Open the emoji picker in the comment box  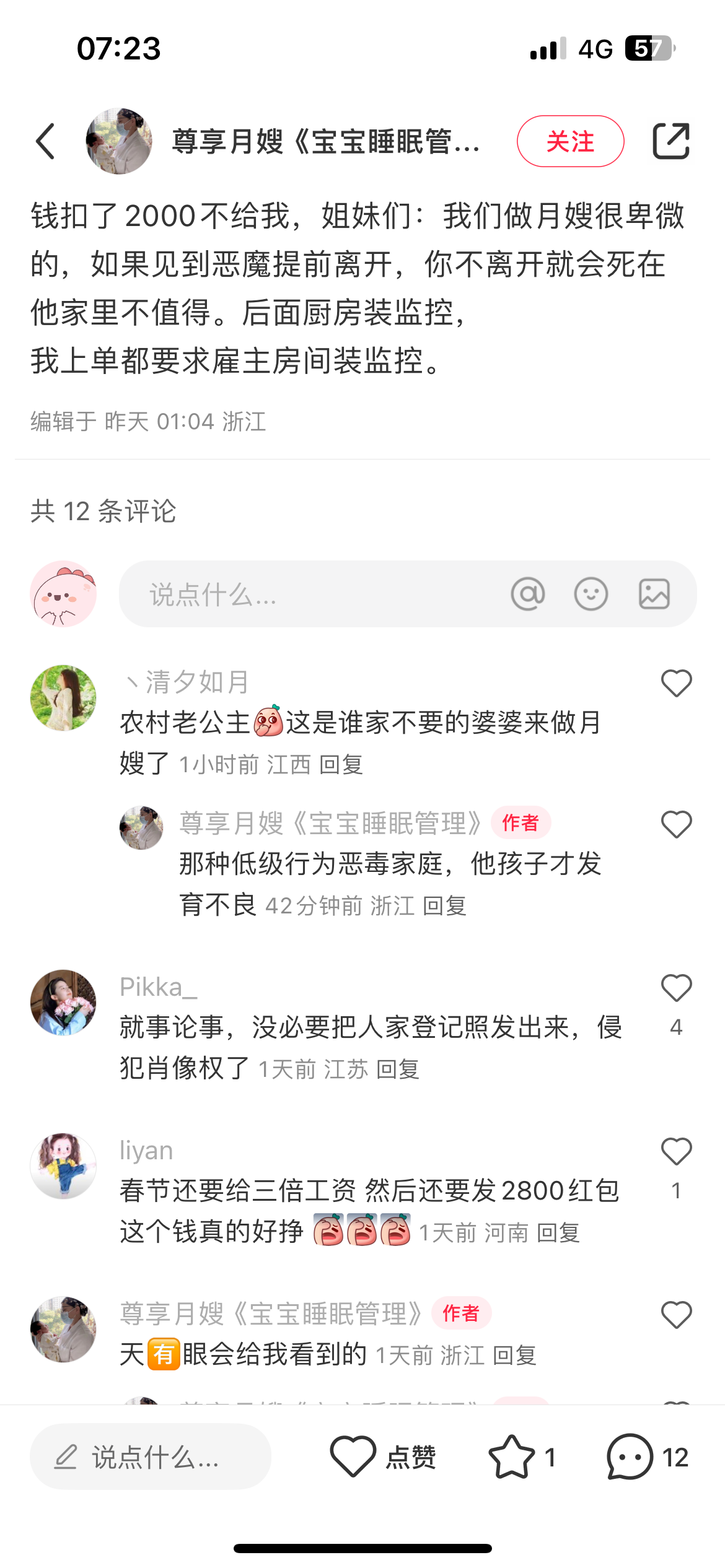(x=591, y=595)
